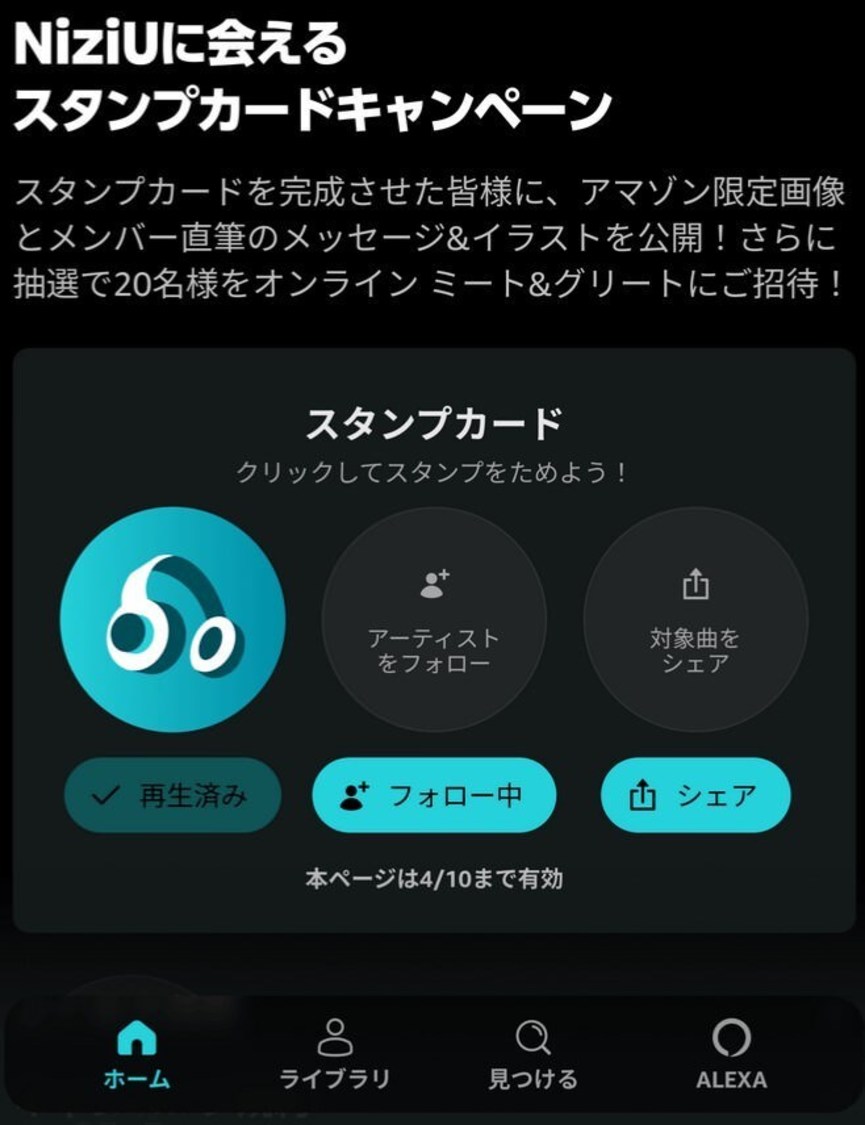
Task: Tap the add-person icon in アーティストをフォロー circle
Action: (433, 583)
